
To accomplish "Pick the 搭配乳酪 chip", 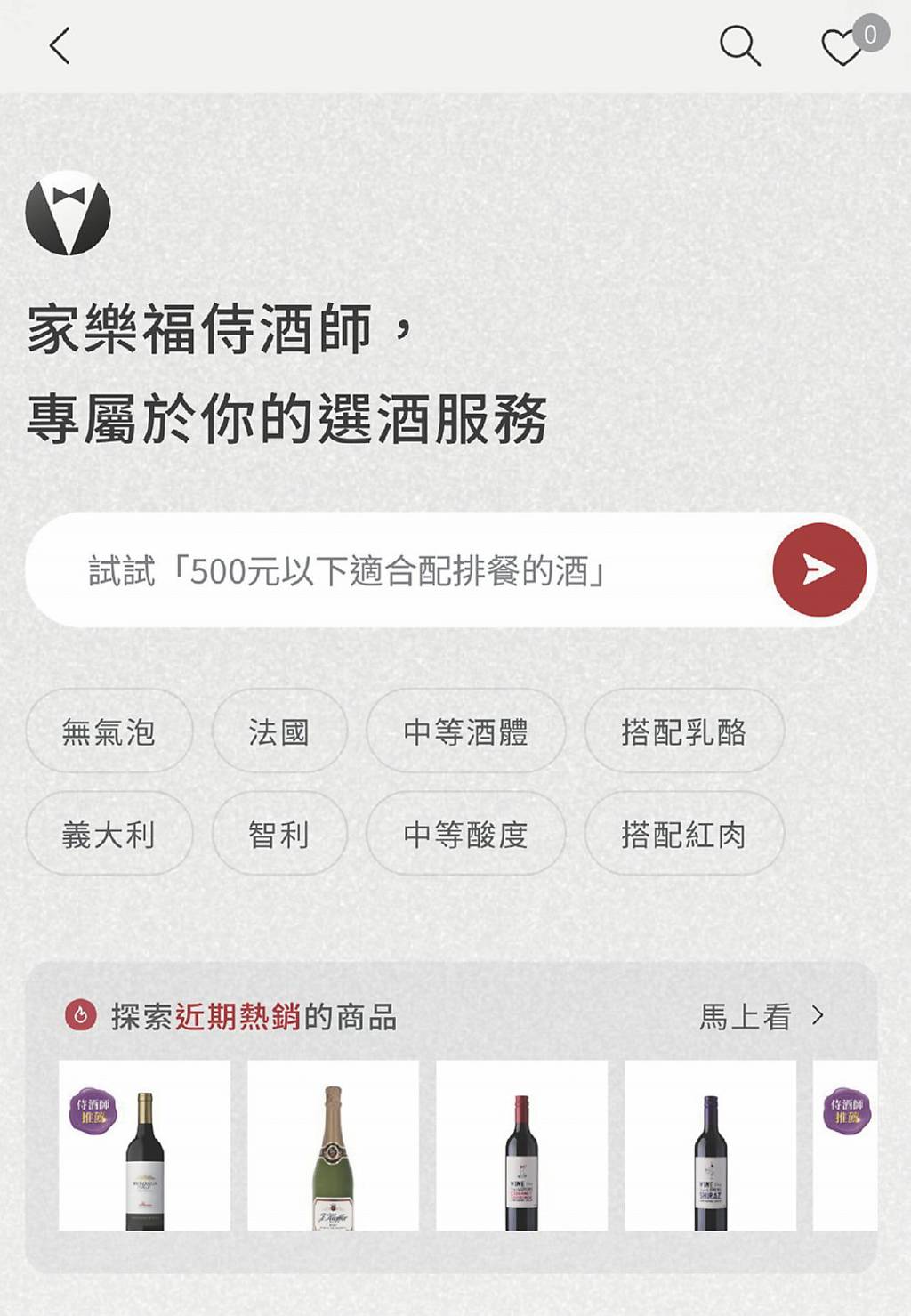I will [x=683, y=732].
